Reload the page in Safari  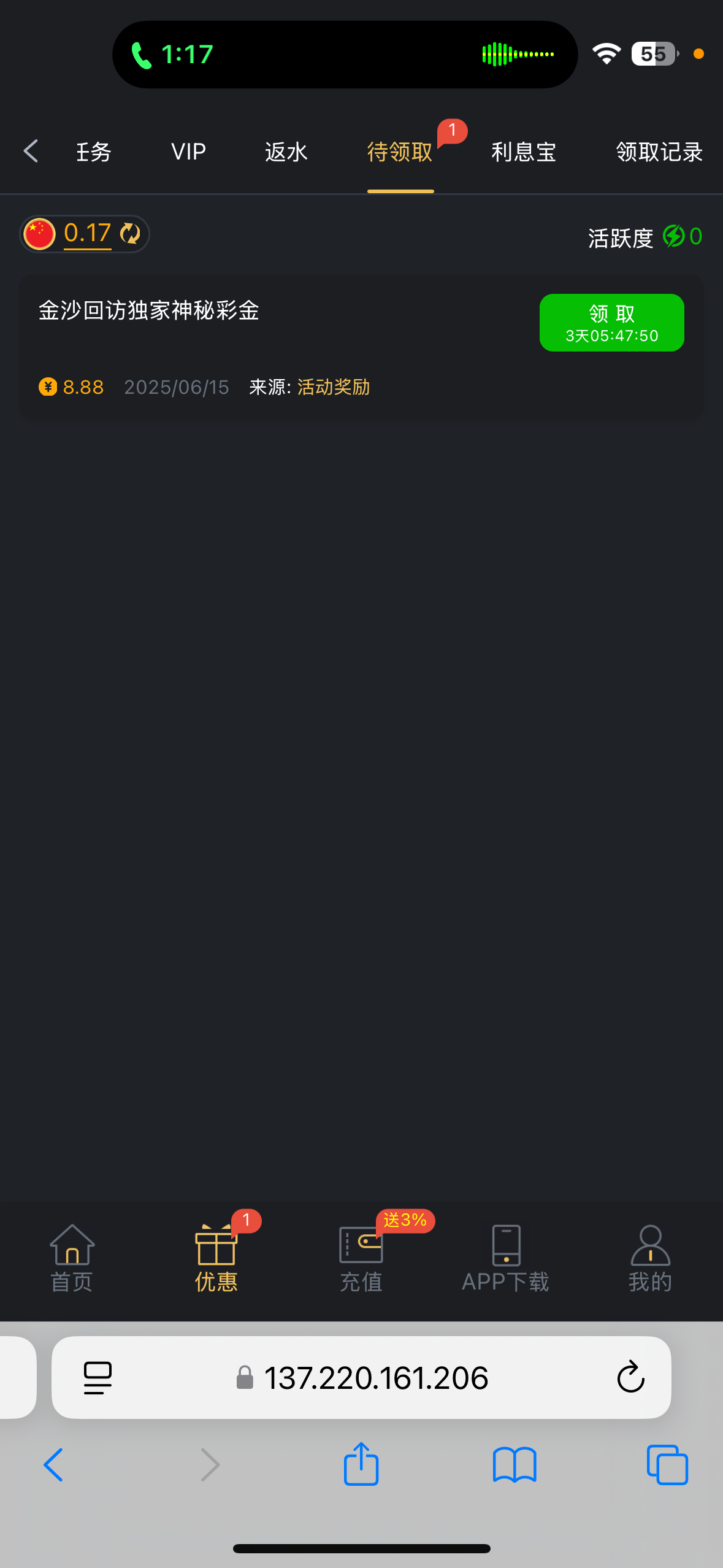(x=630, y=1377)
